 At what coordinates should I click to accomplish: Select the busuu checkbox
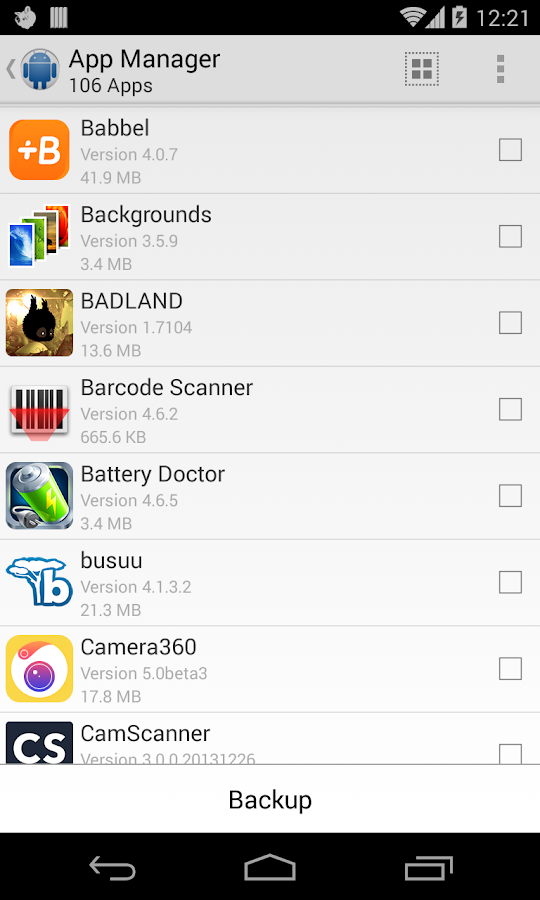[510, 582]
